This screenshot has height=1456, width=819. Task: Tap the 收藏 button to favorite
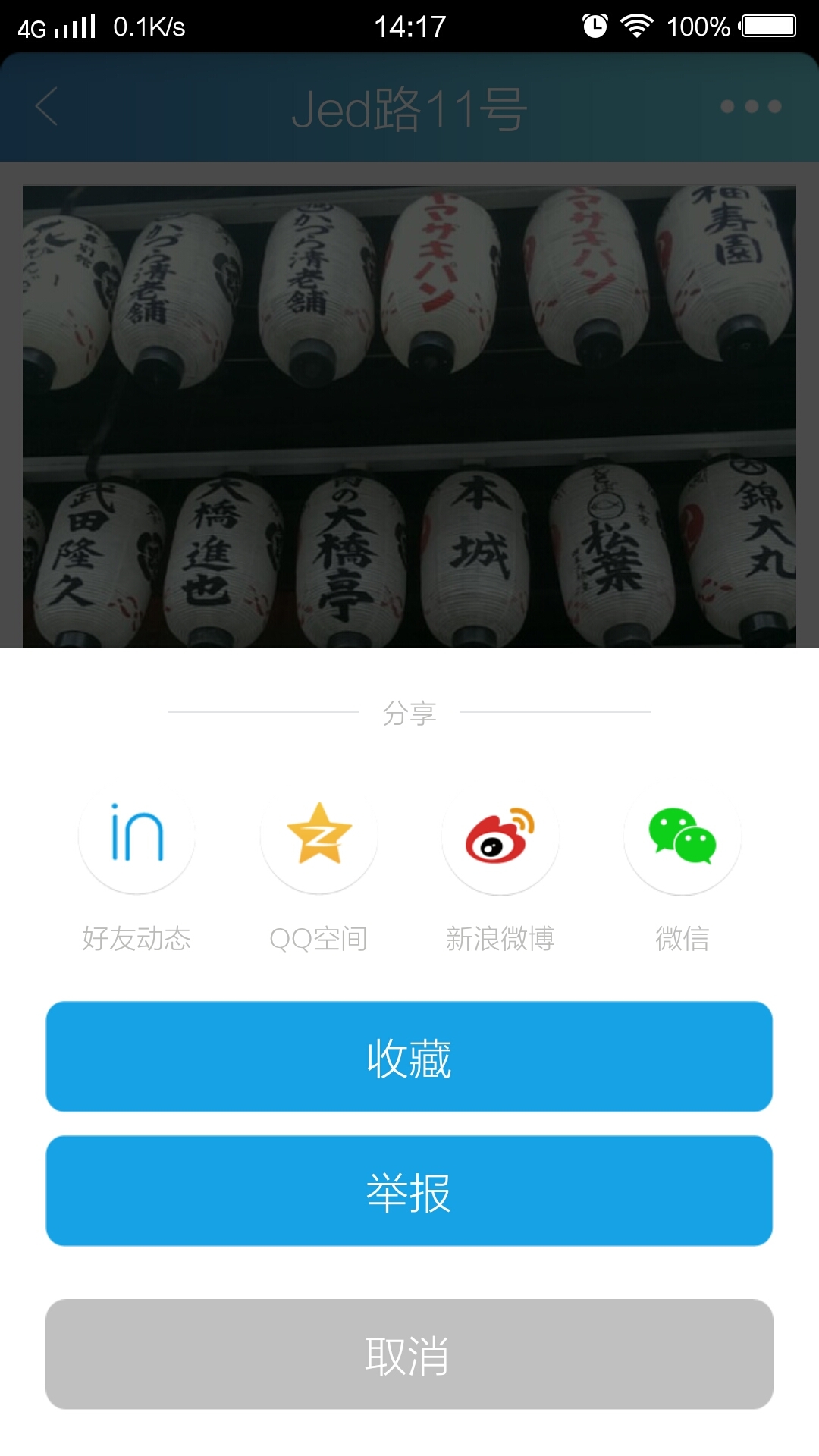[x=409, y=1056]
